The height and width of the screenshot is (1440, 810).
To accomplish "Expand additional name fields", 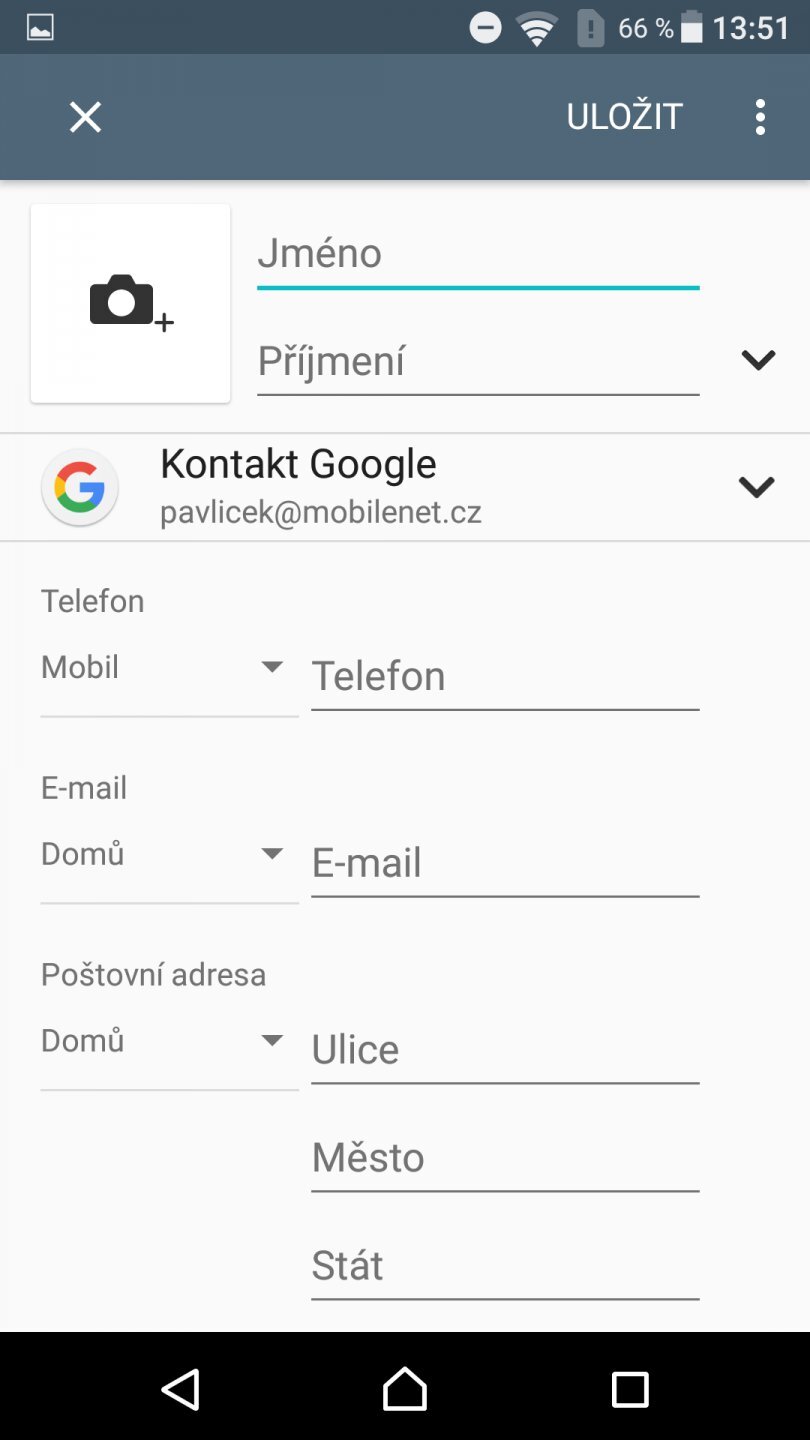I will click(758, 360).
